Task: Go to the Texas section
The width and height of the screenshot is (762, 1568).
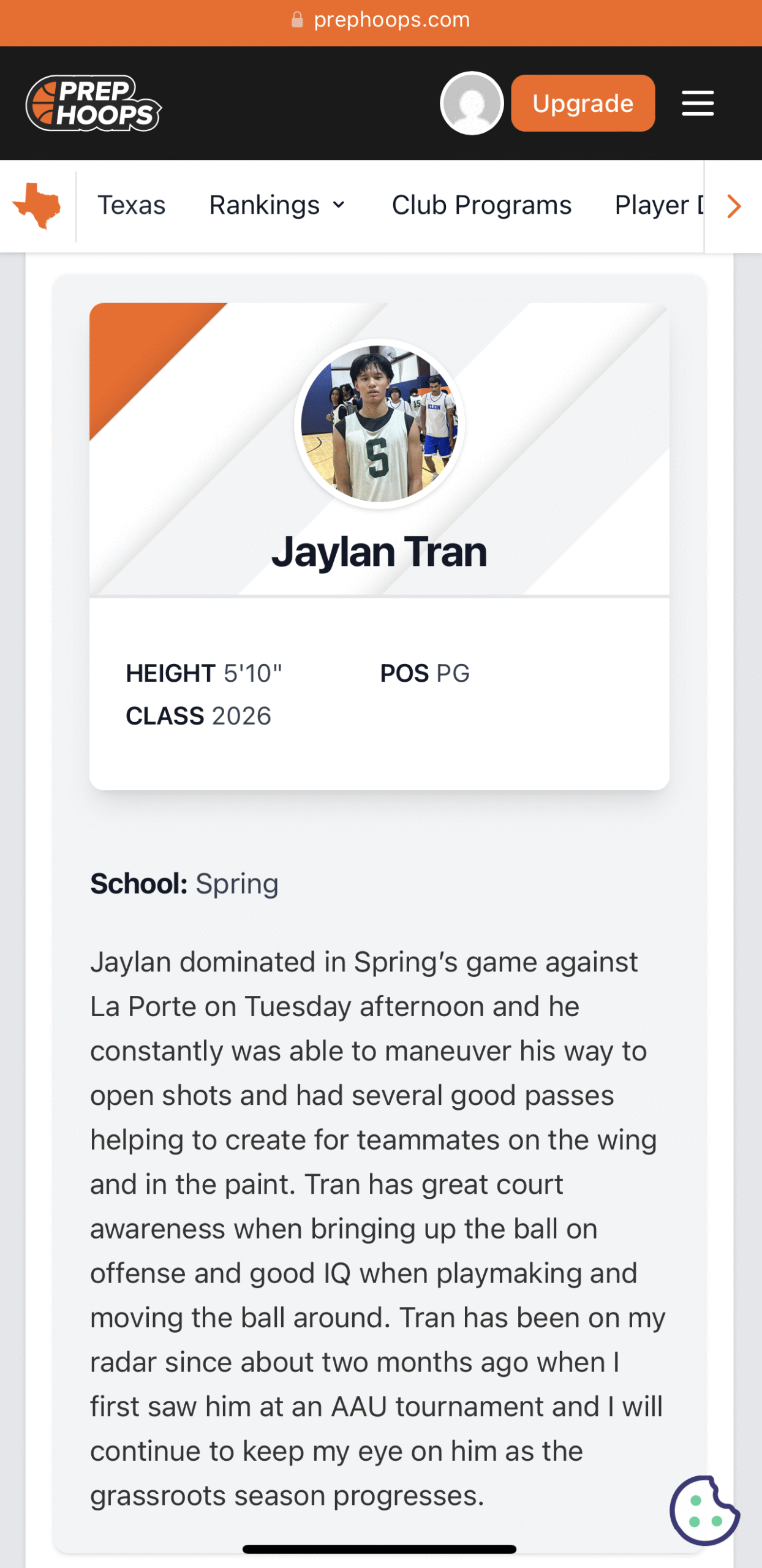Action: (x=132, y=206)
